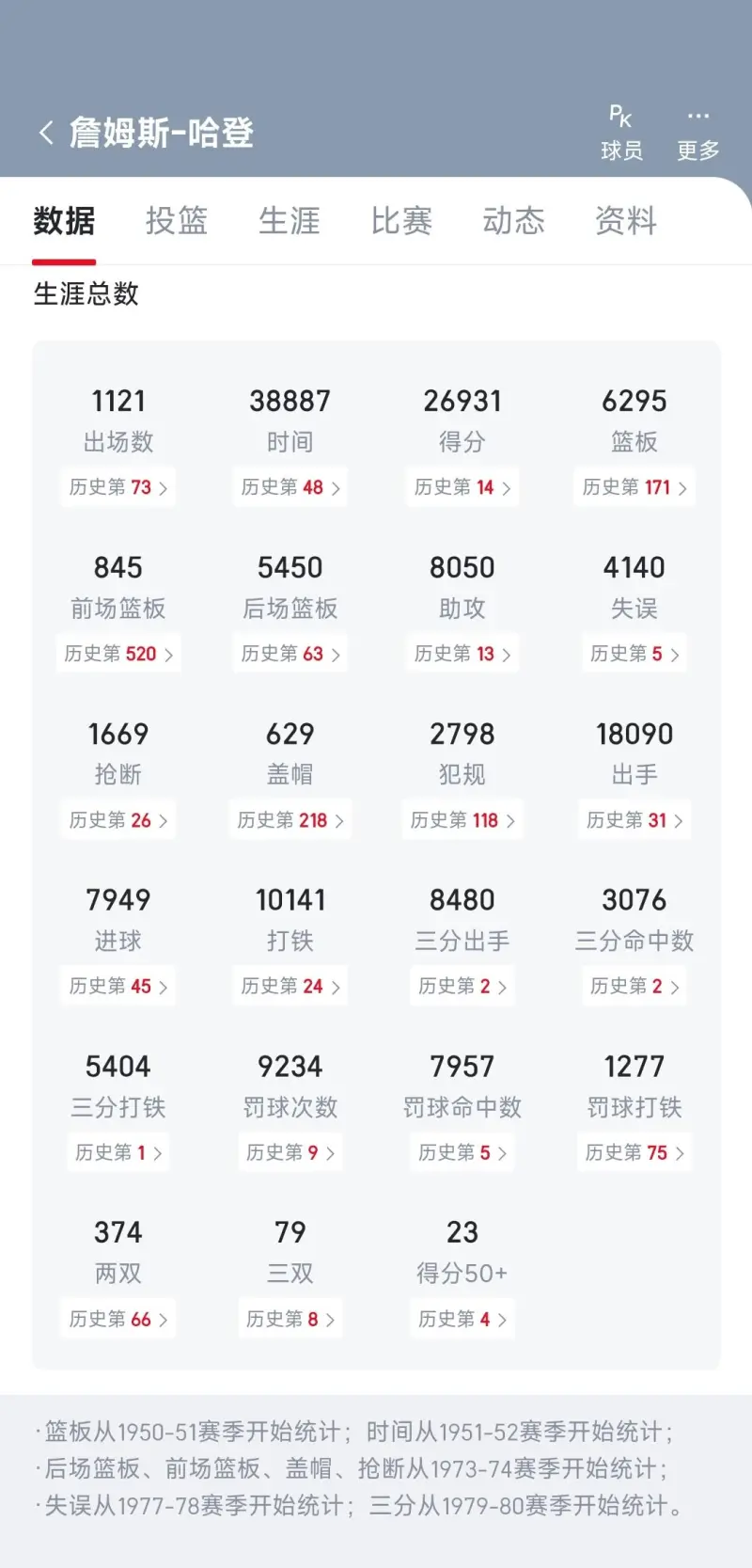
Task: Open the 历史第 2 ranking for 三分命中数
Action: pos(634,987)
